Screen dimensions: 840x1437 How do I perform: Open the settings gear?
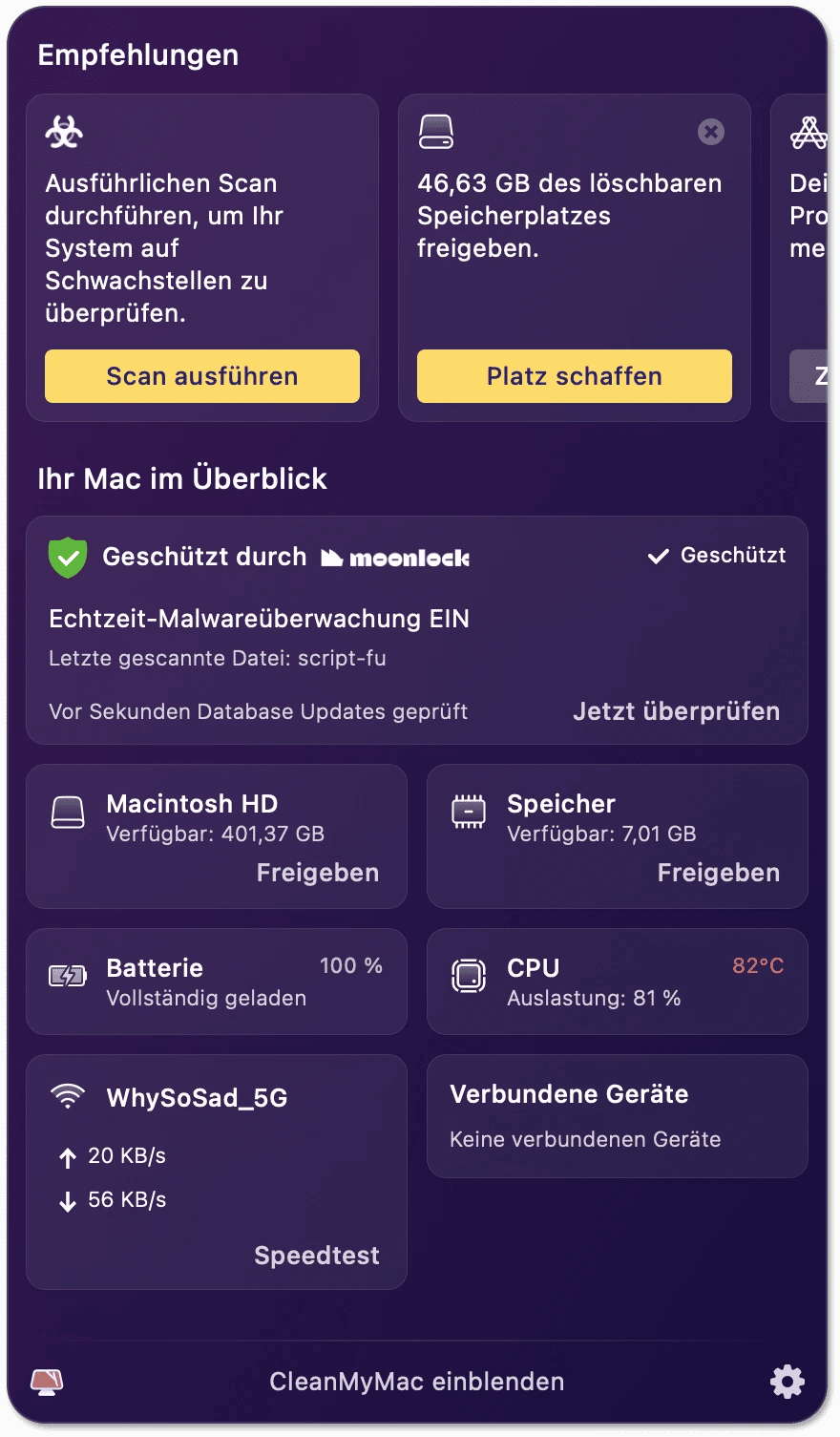(787, 1382)
